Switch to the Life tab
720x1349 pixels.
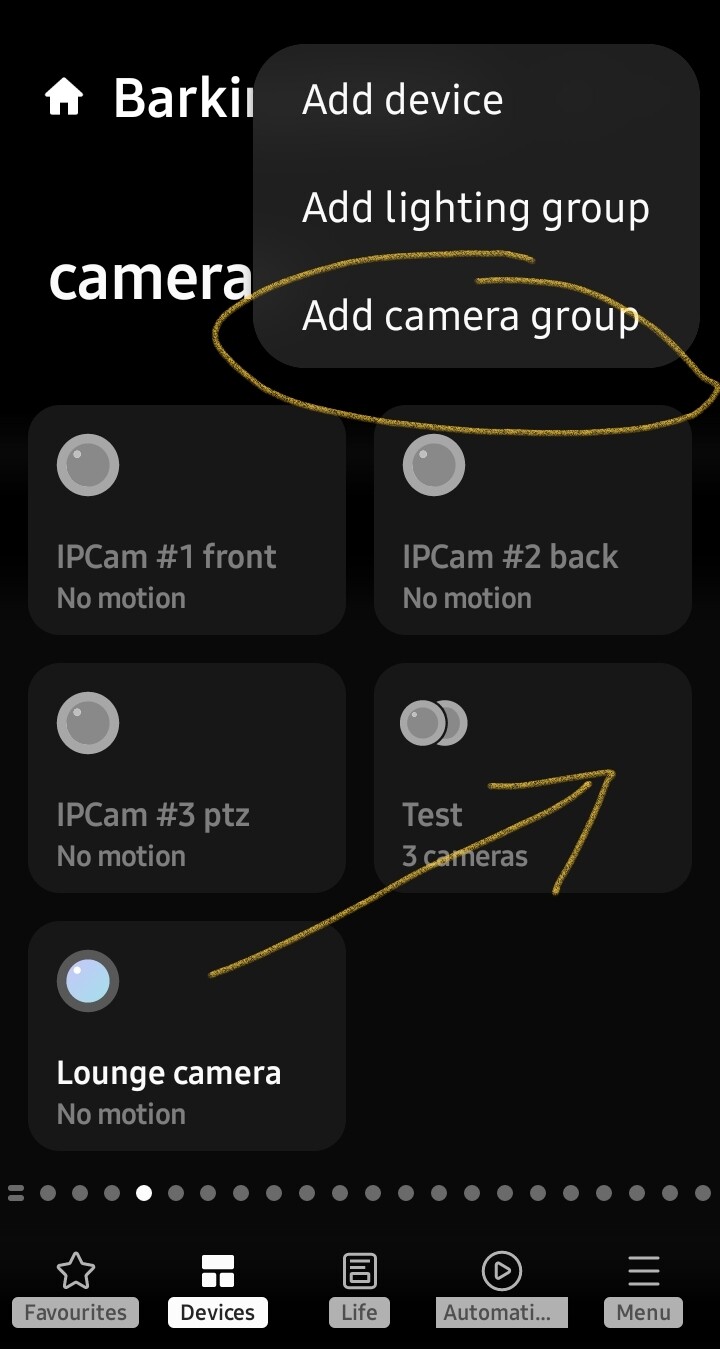[x=359, y=1289]
